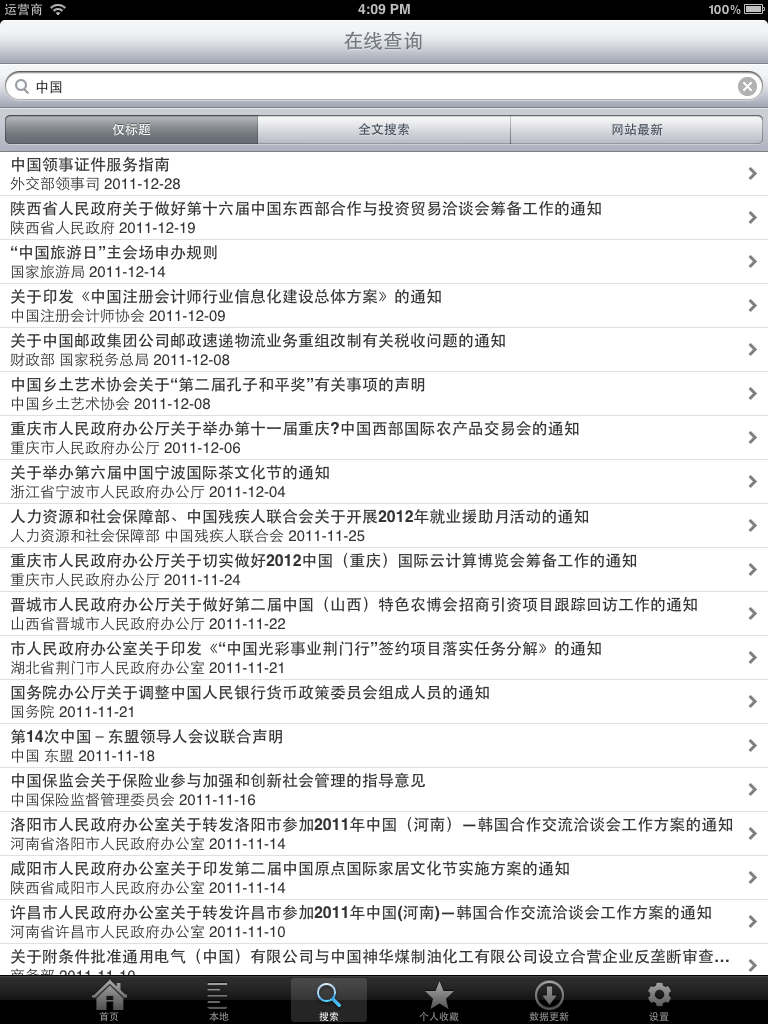Switch to 全文搜索 segment
Viewport: 768px width, 1024px height.
pos(384,130)
